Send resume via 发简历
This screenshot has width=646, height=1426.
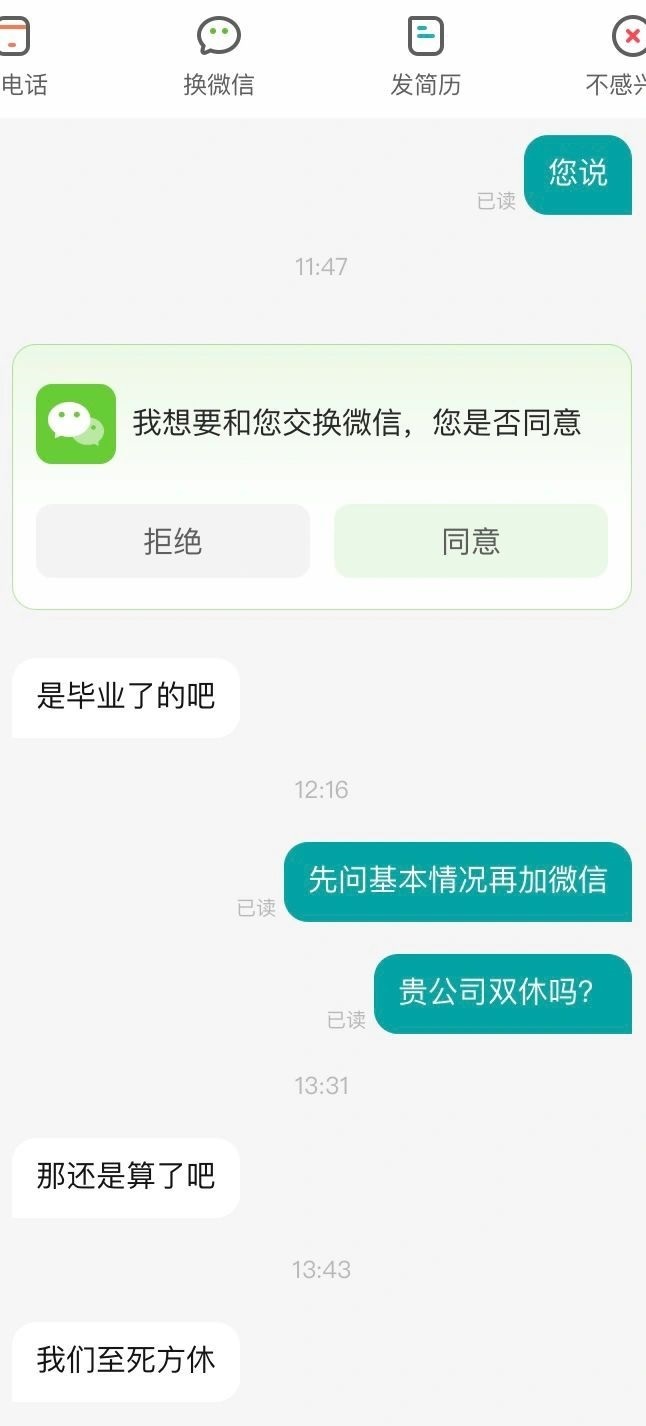425,58
